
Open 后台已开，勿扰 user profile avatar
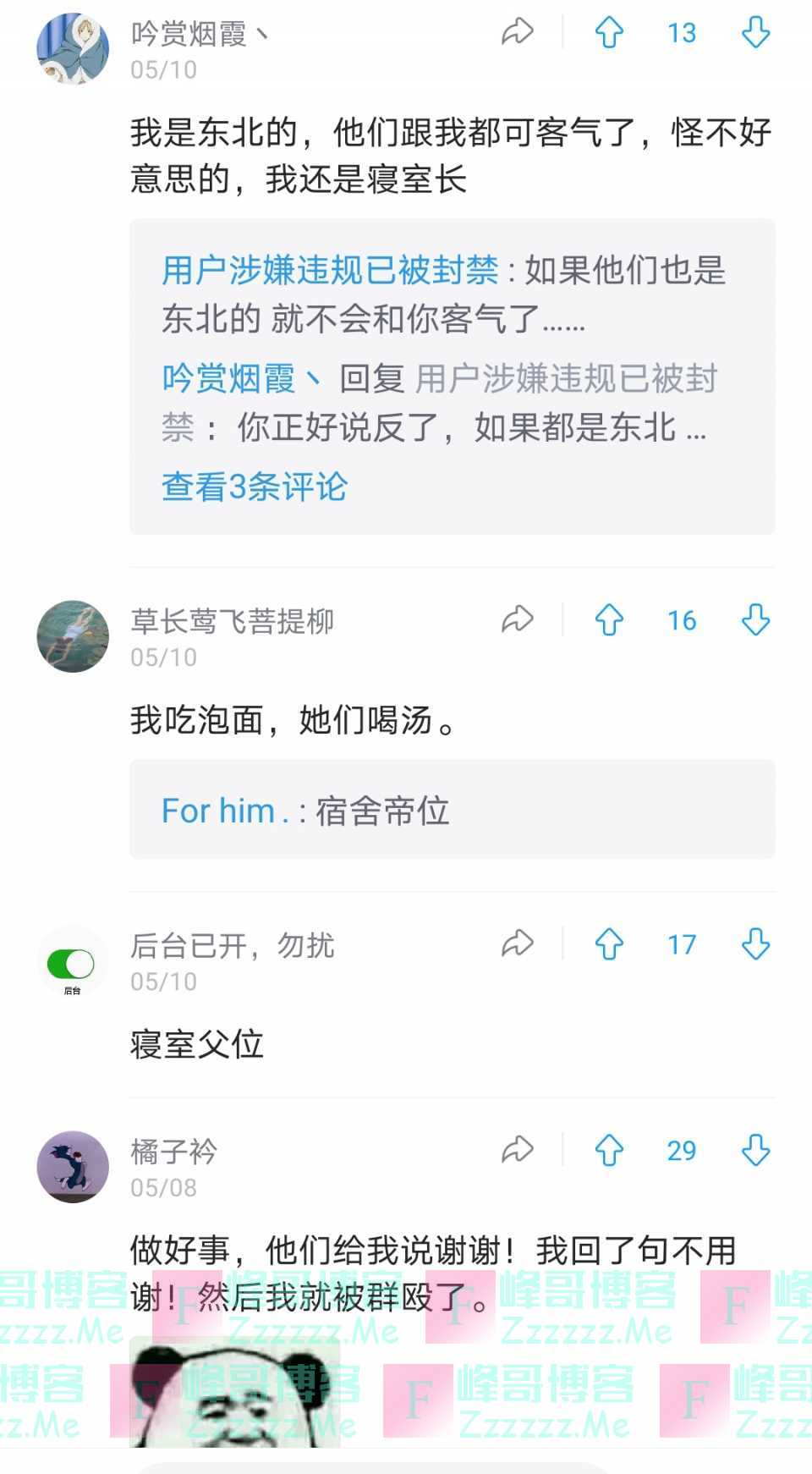coord(73,963)
